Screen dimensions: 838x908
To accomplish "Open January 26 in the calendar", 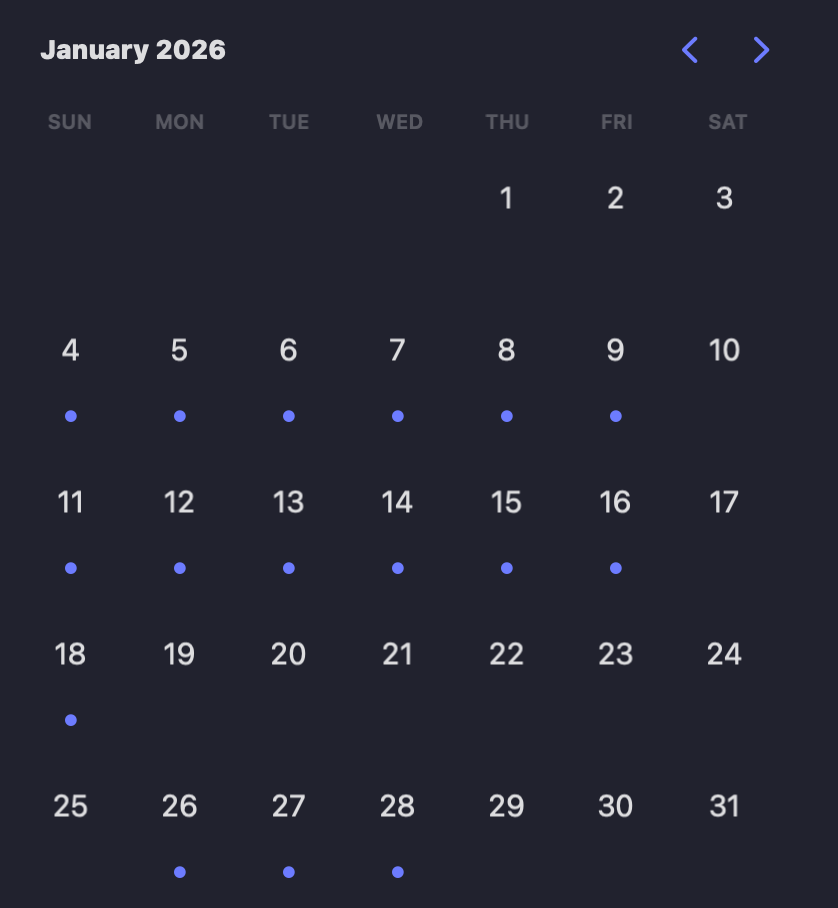I will pos(180,806).
